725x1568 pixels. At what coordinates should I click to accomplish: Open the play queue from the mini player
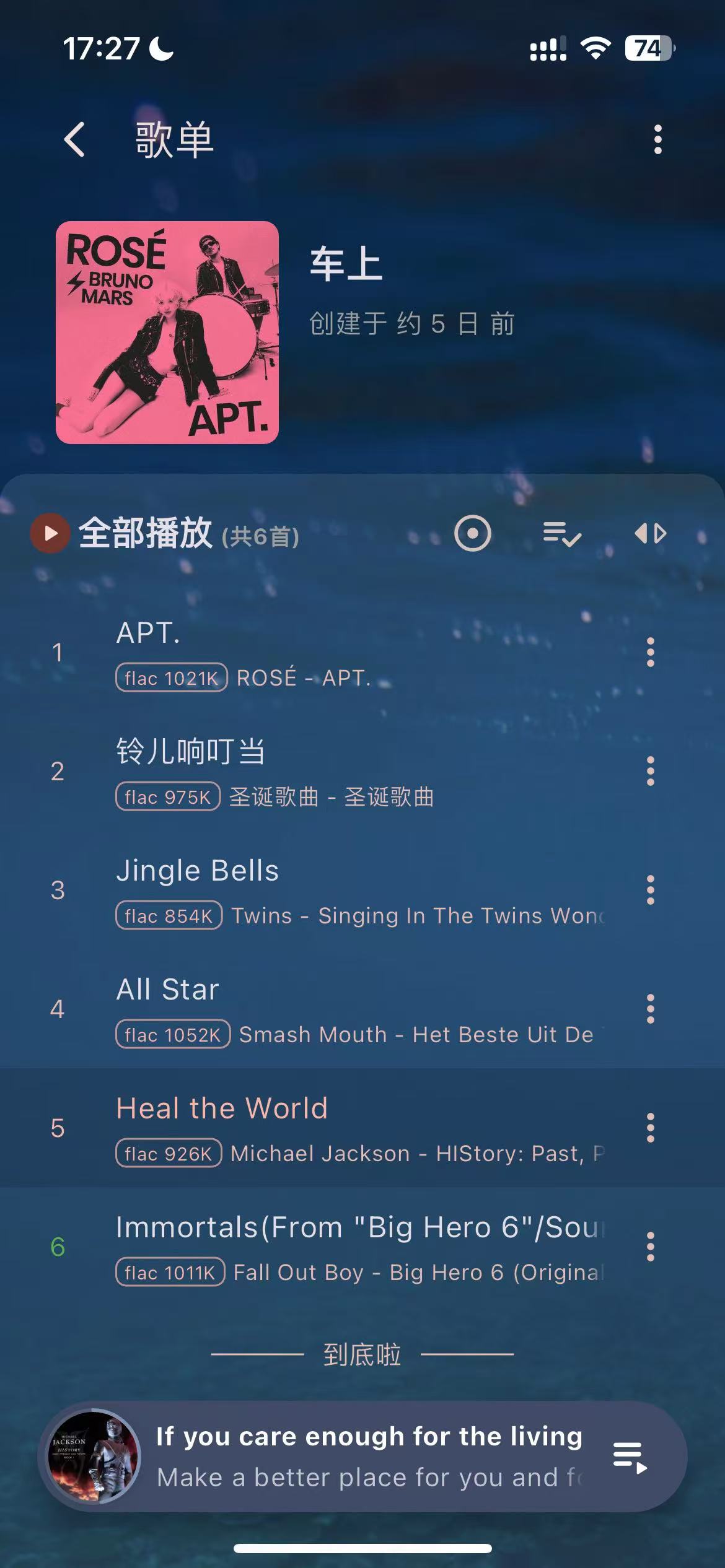click(630, 1458)
